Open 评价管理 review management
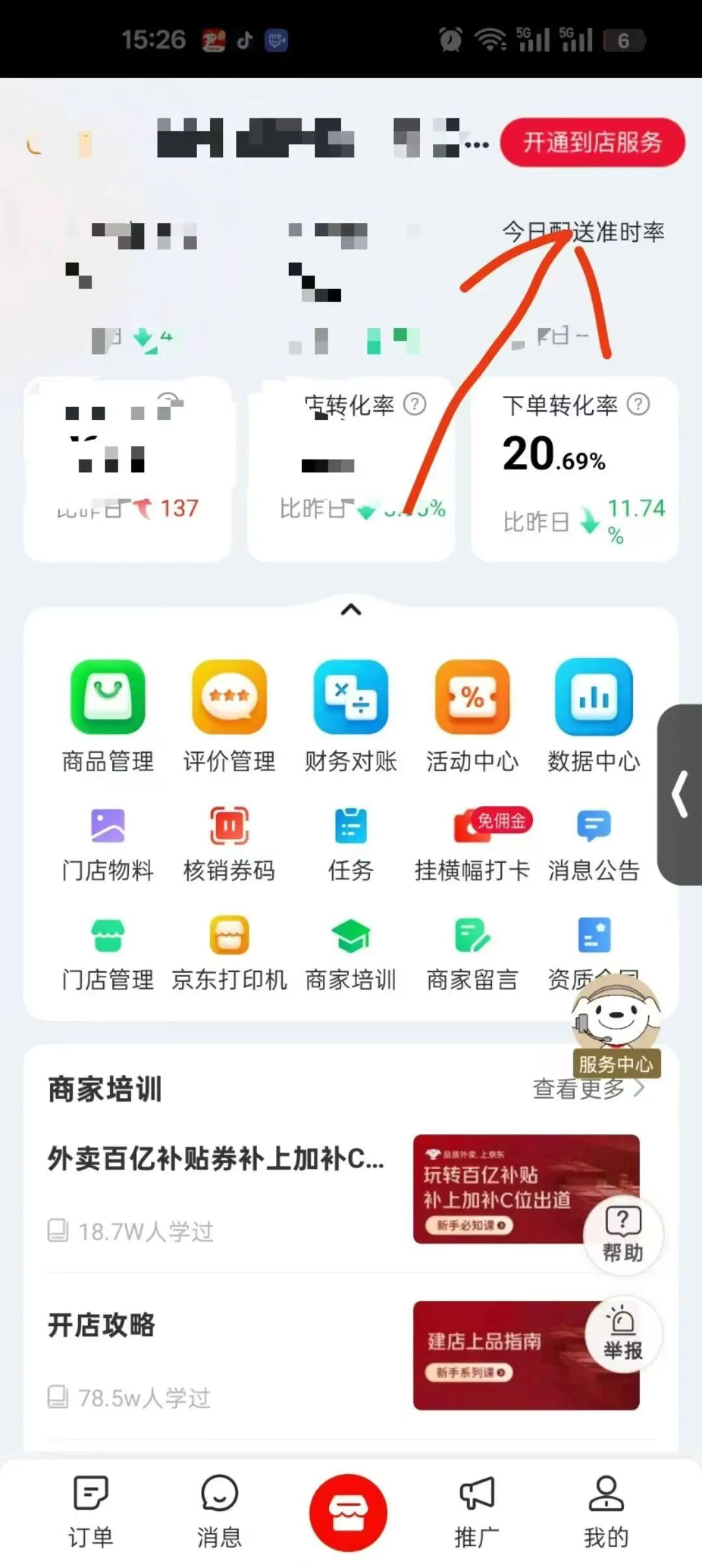Screen dimensions: 702x1568 click(229, 716)
